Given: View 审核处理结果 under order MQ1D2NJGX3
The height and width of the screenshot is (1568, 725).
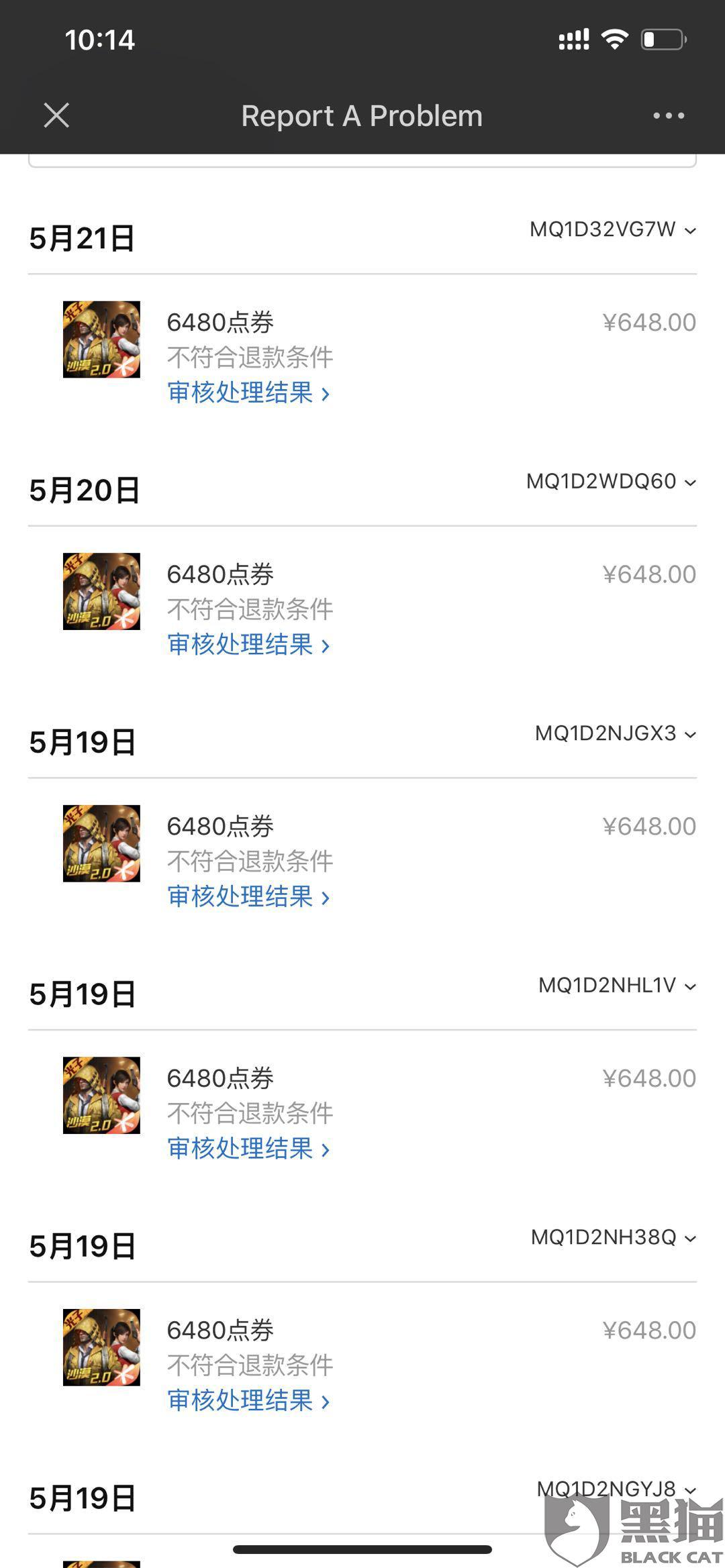Looking at the screenshot, I should [x=248, y=897].
